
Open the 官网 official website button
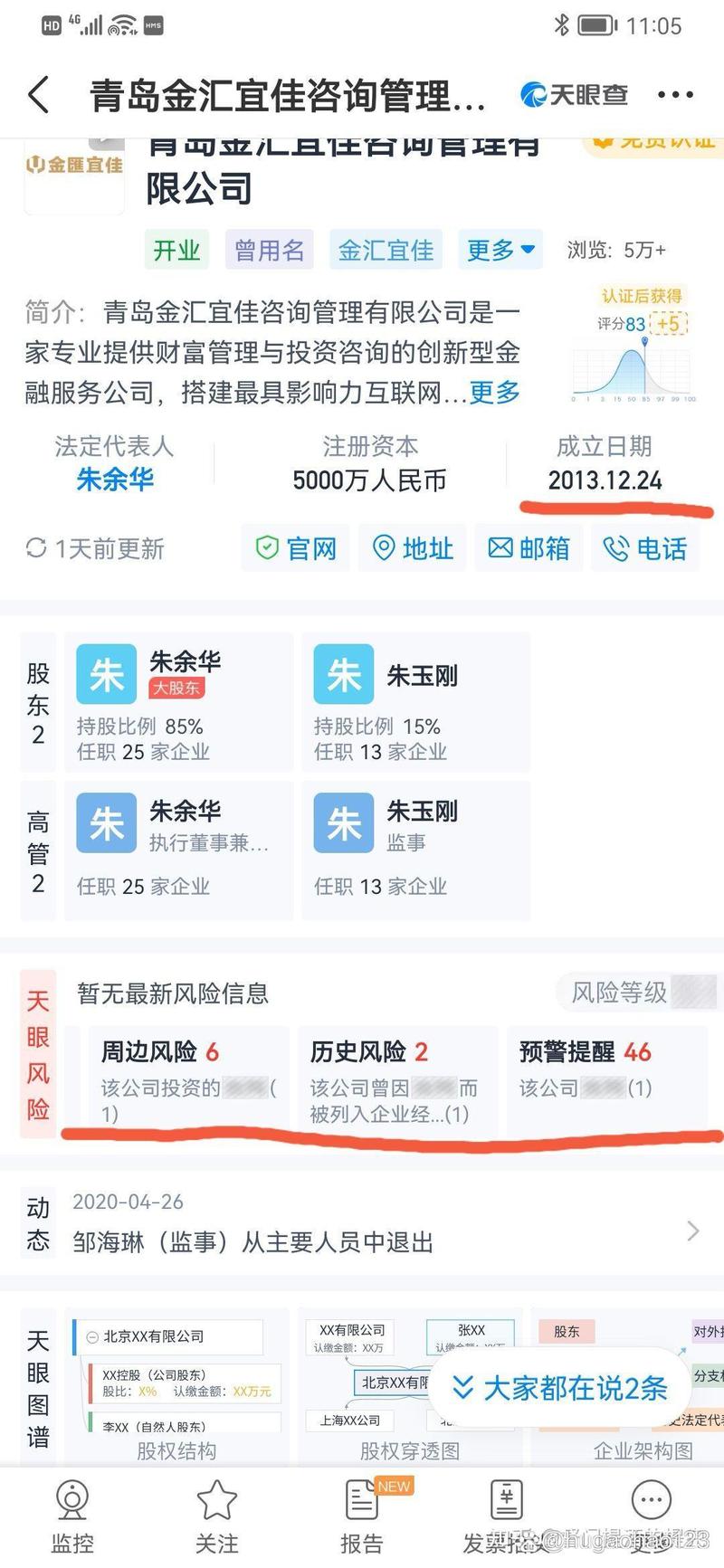(x=296, y=548)
